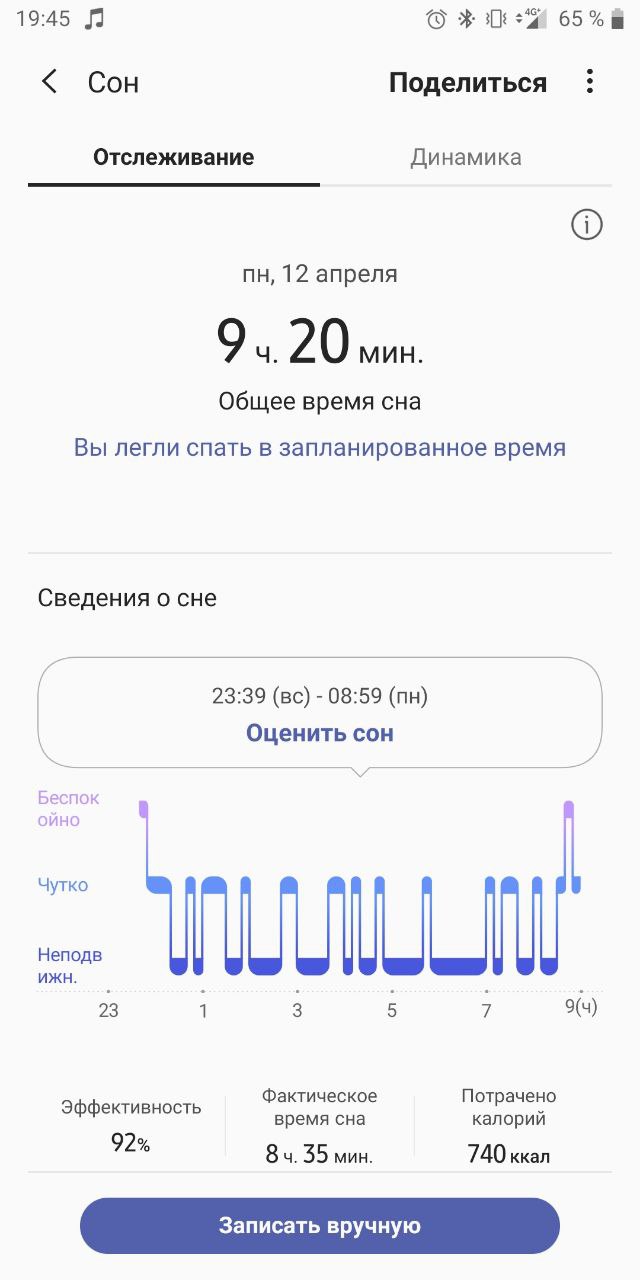This screenshot has height=1280, width=640.
Task: Switch to the Динамика tab
Action: tap(466, 157)
